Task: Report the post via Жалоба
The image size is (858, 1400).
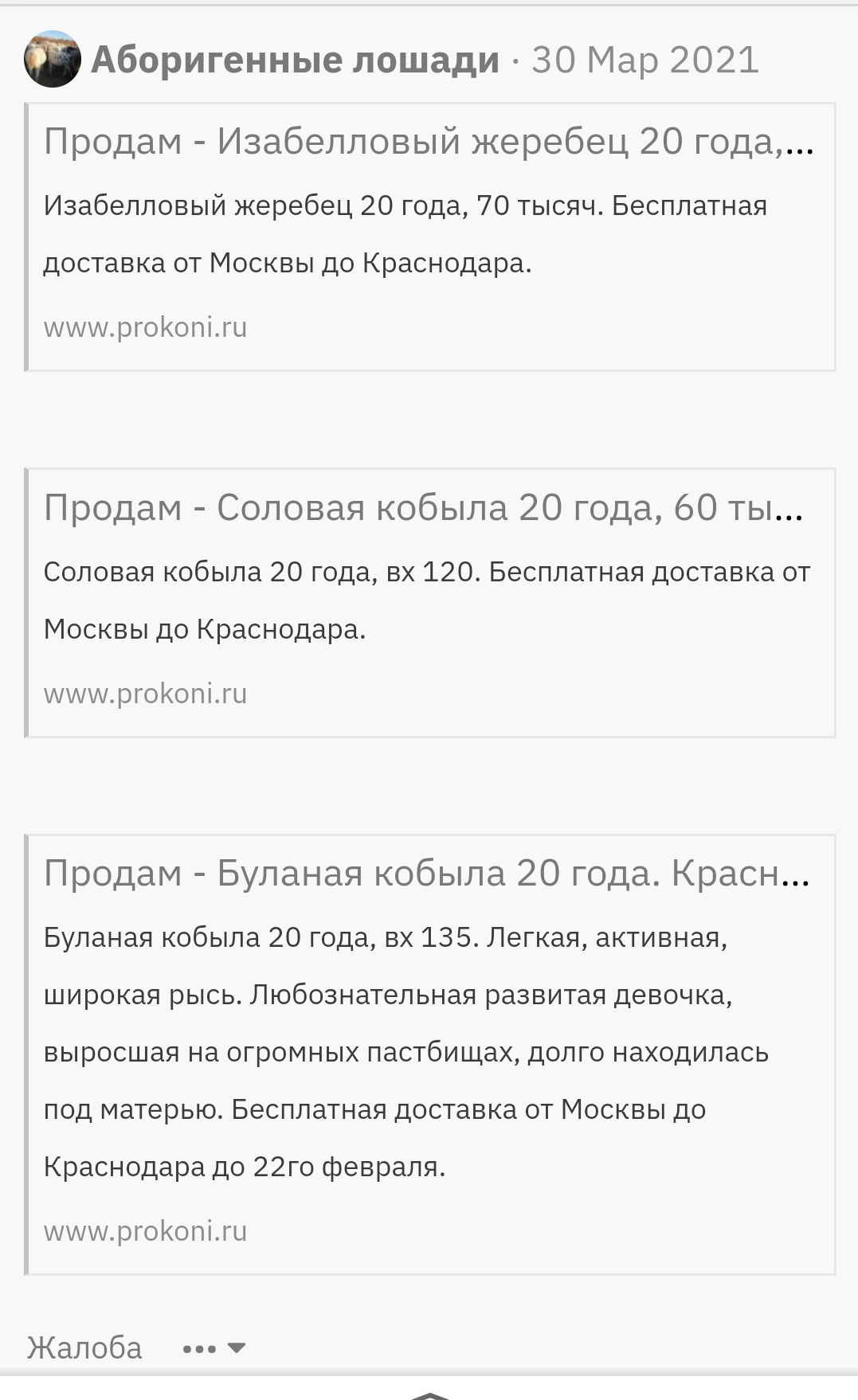Action: pyautogui.click(x=84, y=1348)
